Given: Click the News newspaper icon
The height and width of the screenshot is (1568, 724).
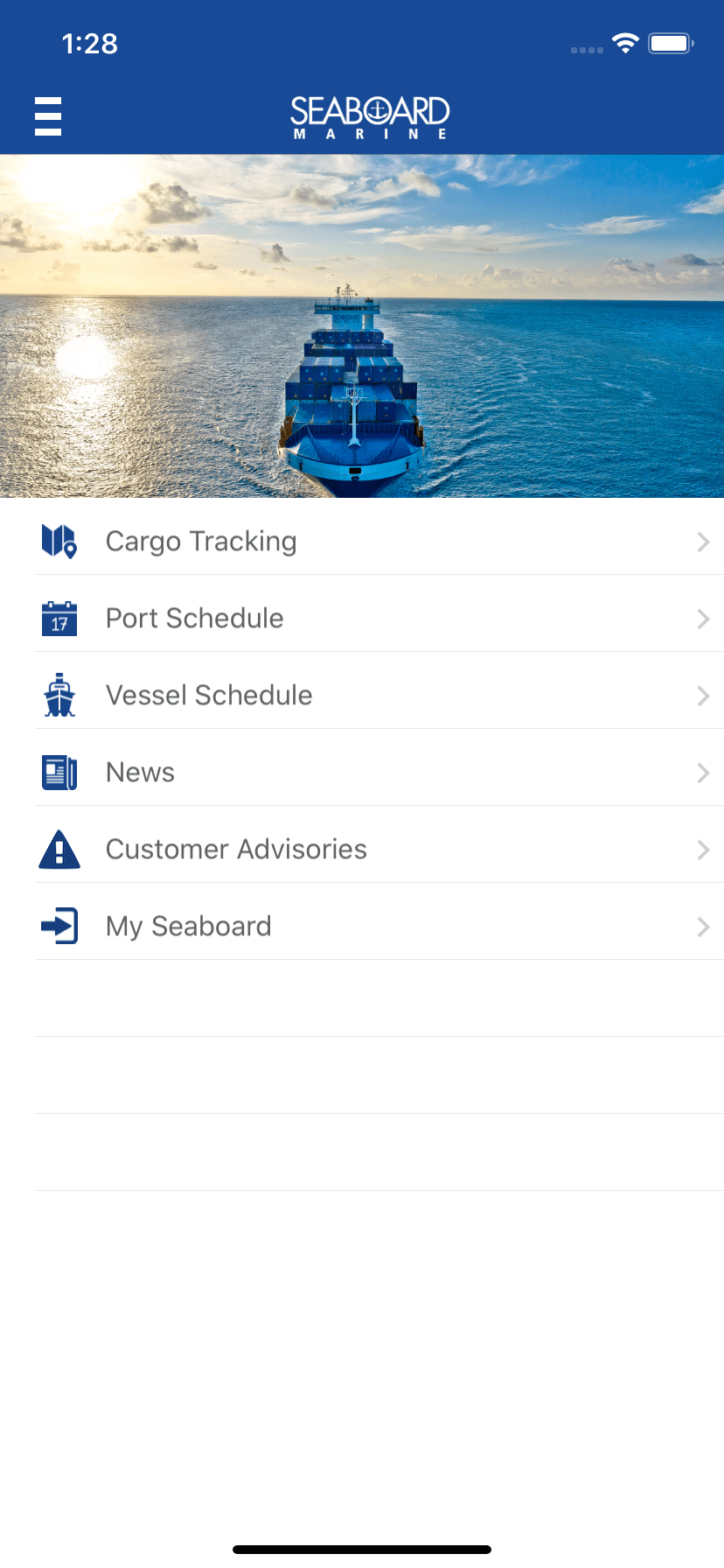Looking at the screenshot, I should point(59,772).
